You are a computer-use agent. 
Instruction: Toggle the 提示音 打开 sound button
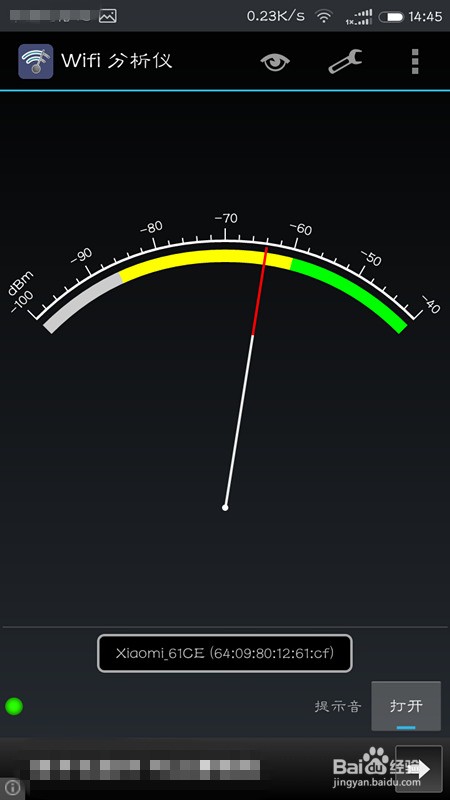(406, 706)
